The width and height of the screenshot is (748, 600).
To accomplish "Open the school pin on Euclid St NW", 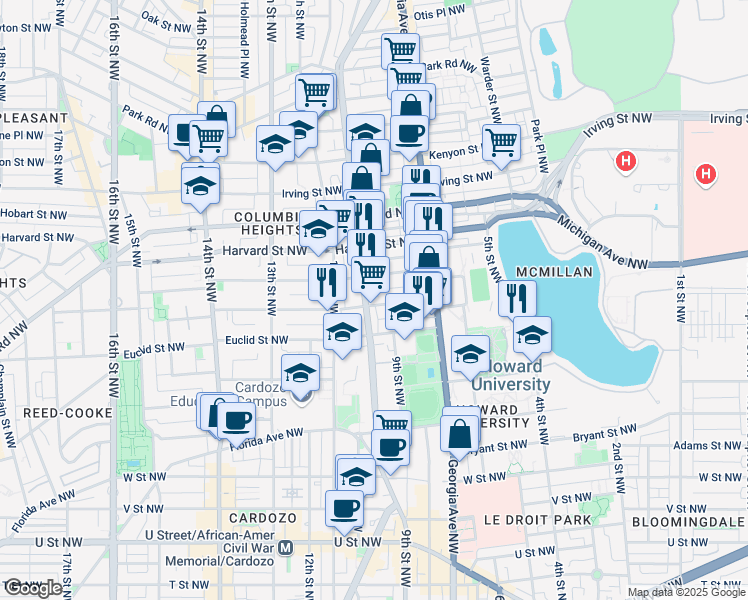I will tap(342, 332).
